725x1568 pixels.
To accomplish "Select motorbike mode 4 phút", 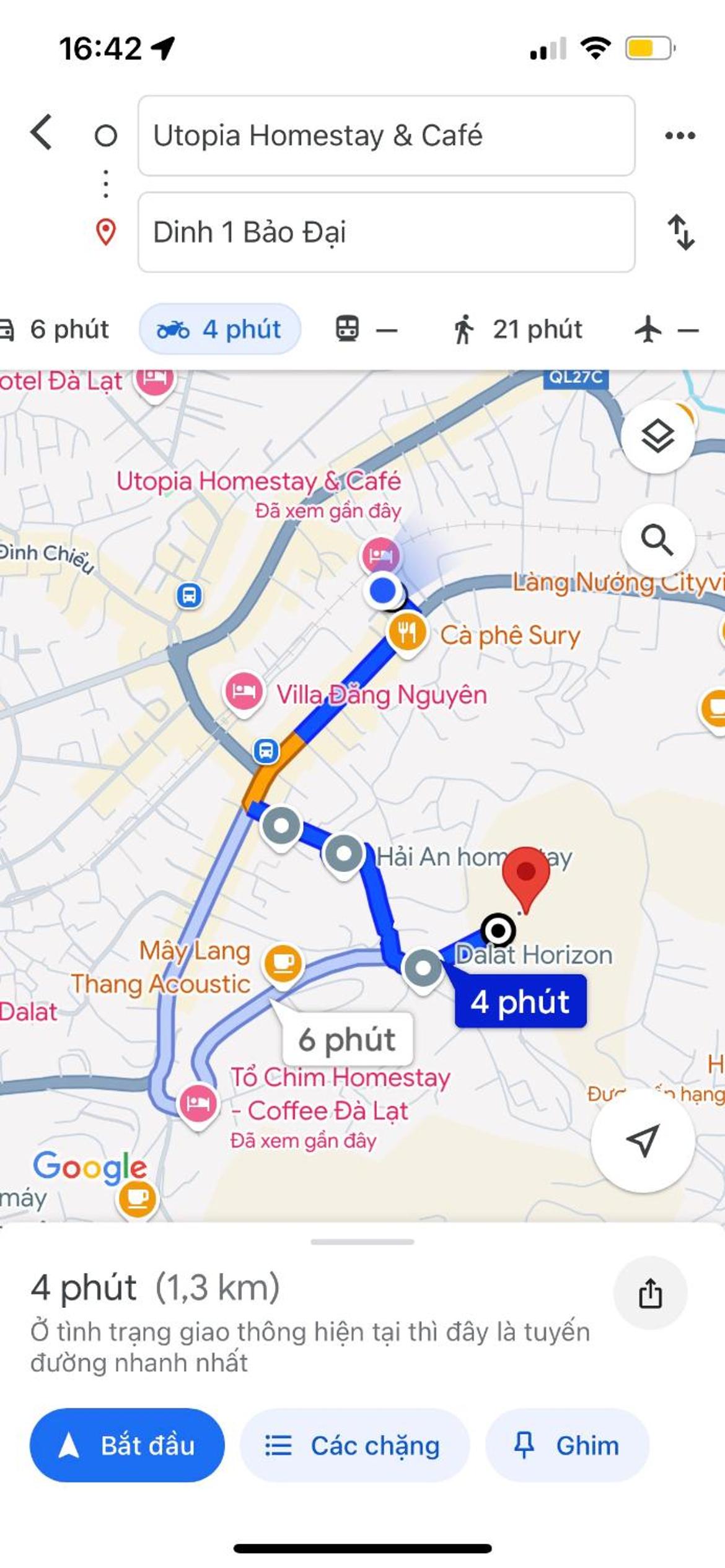I will pos(220,329).
